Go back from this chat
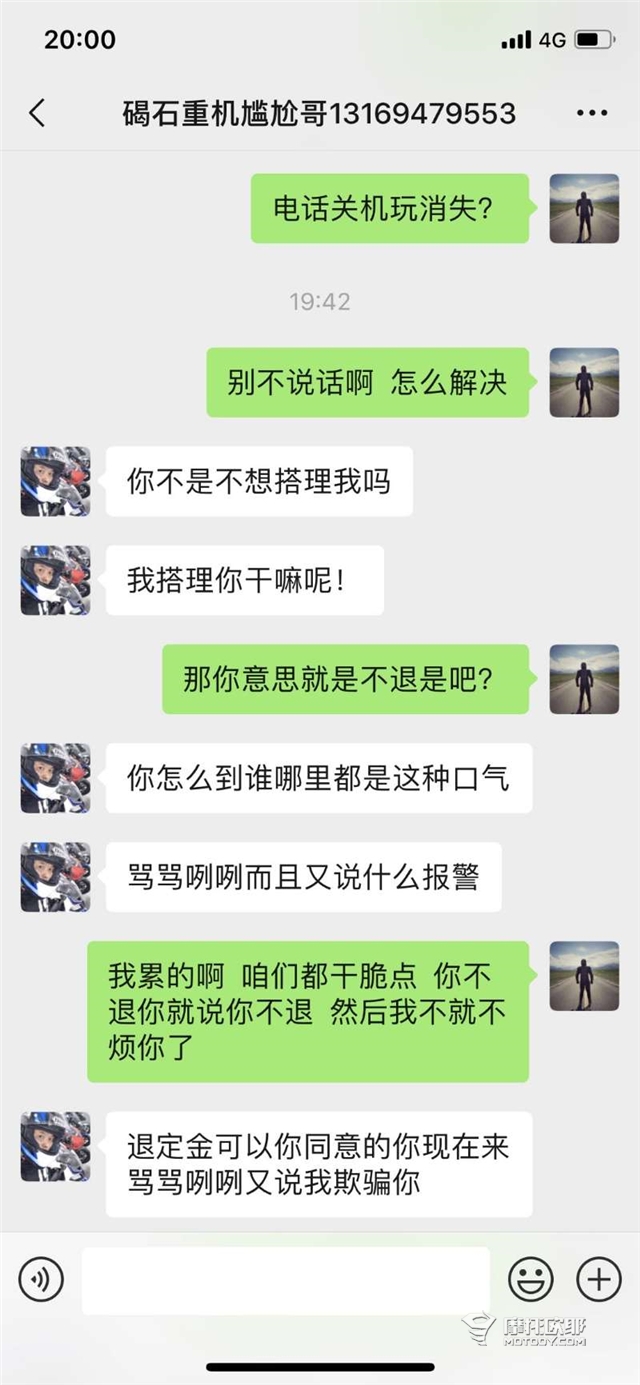 click(x=37, y=113)
